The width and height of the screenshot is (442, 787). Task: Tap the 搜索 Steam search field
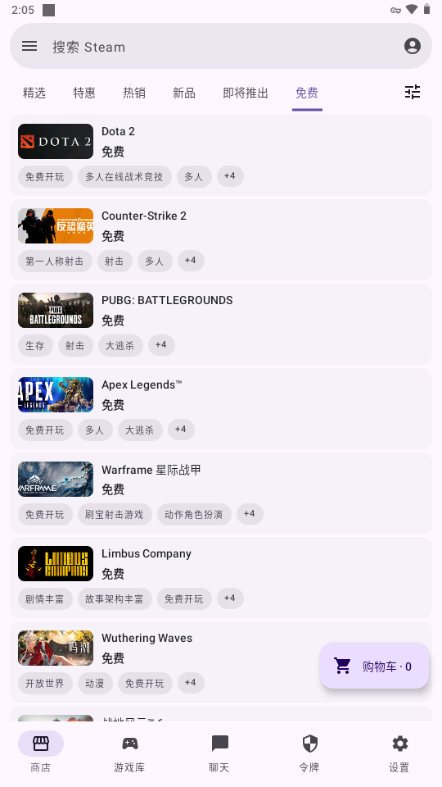pyautogui.click(x=221, y=46)
